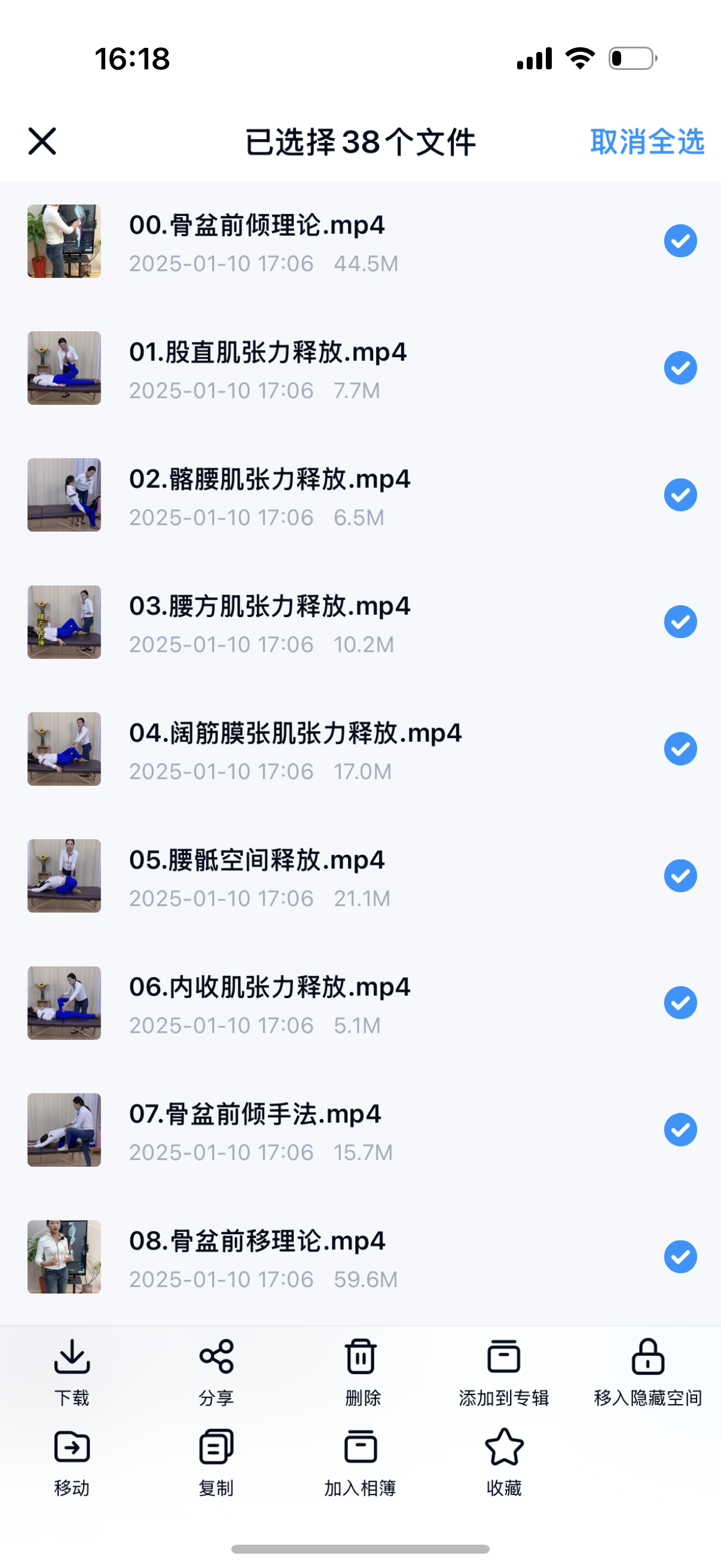This screenshot has height=1568, width=721.
Task: Deselect 08.骨盆前移理论.mp4 checkbox
Action: pyautogui.click(x=680, y=1257)
